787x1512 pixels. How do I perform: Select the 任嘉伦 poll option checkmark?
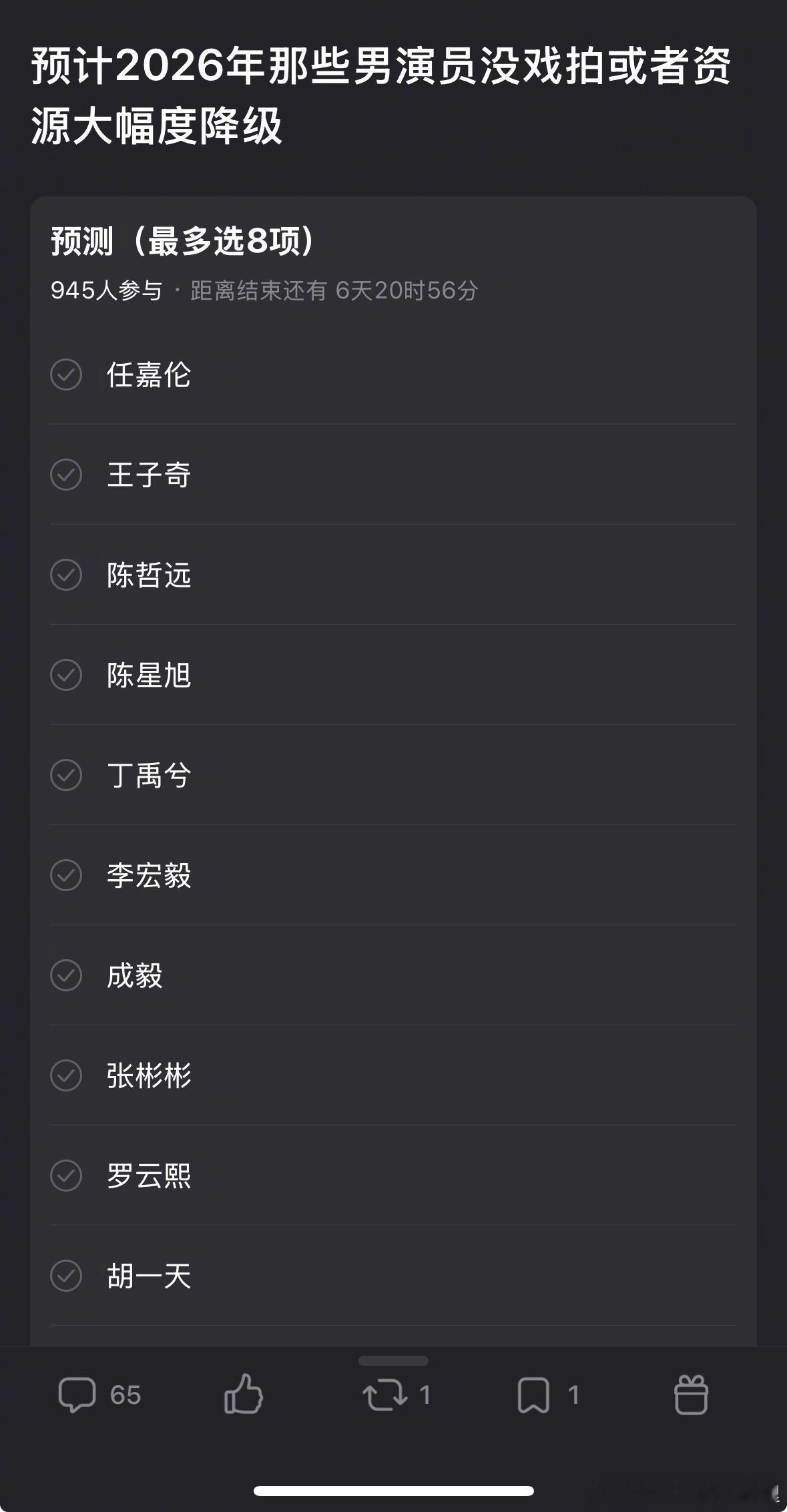tap(66, 375)
